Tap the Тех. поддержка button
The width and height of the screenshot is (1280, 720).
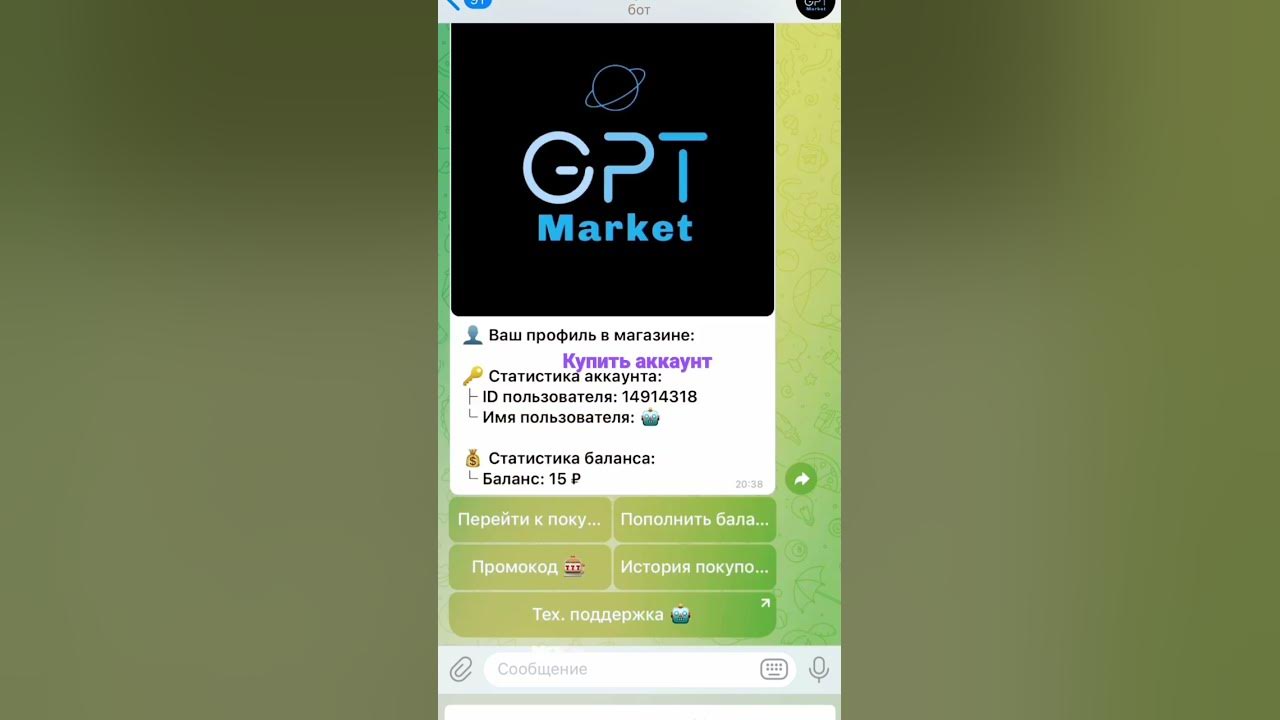(x=612, y=615)
